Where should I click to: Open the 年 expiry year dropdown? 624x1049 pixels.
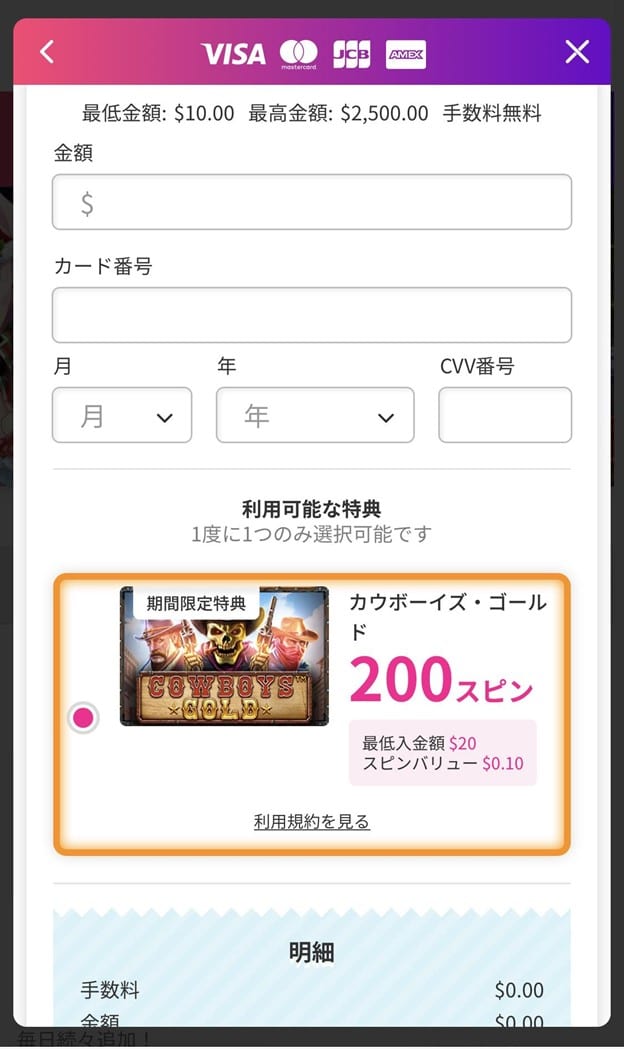point(315,415)
